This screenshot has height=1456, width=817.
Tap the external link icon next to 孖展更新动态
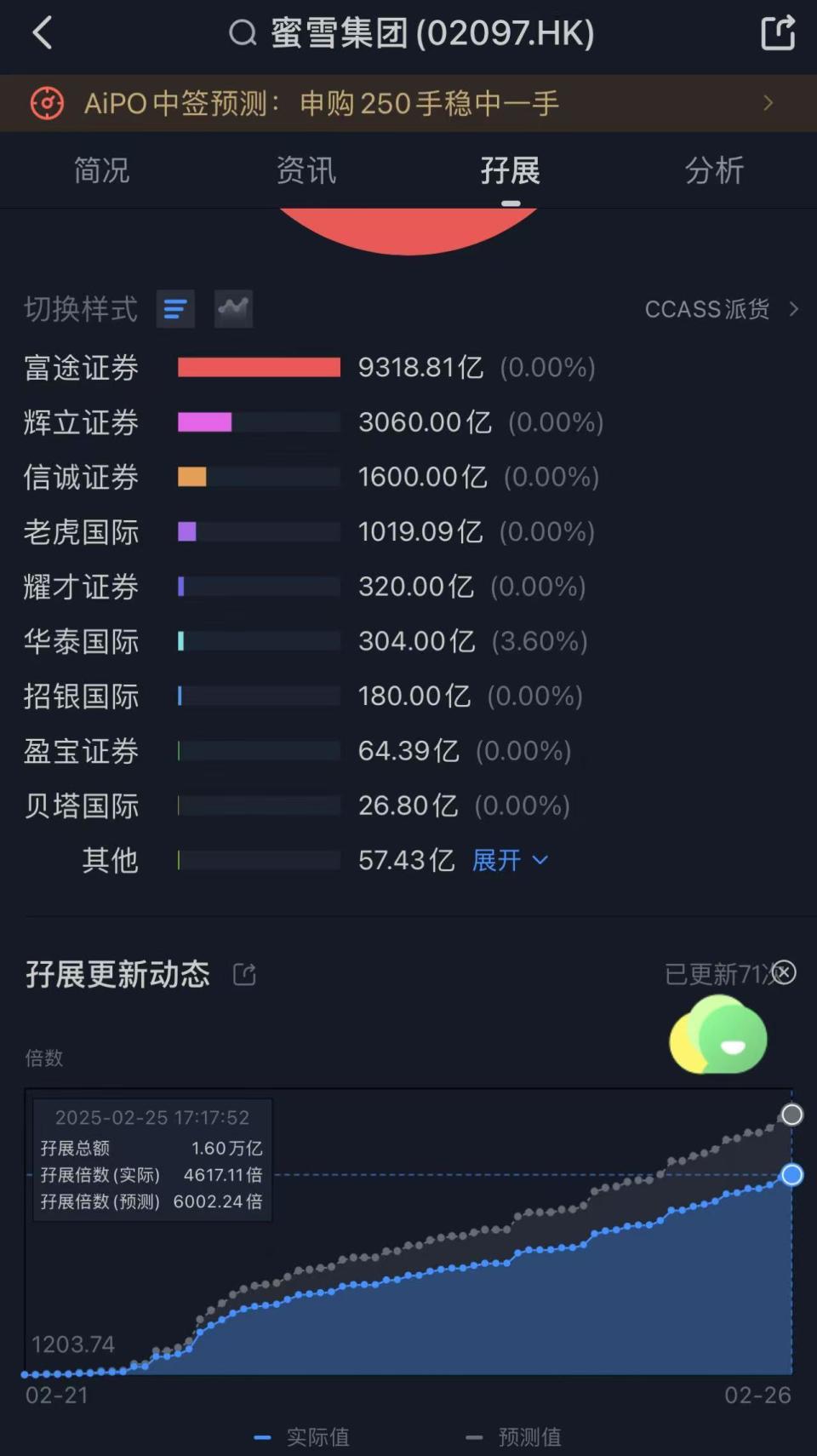click(245, 973)
